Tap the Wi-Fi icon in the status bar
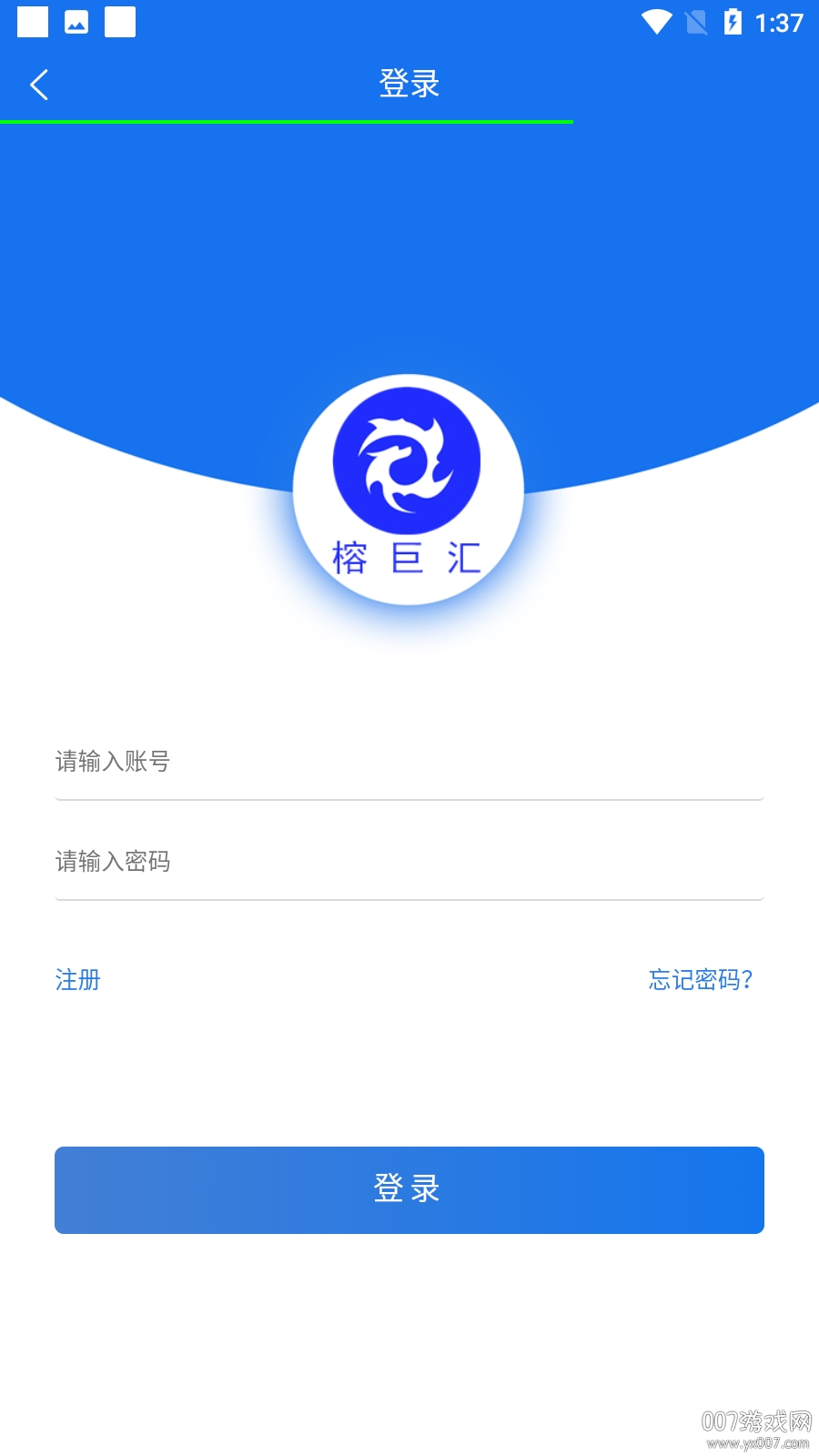Image resolution: width=819 pixels, height=1456 pixels. 657,23
